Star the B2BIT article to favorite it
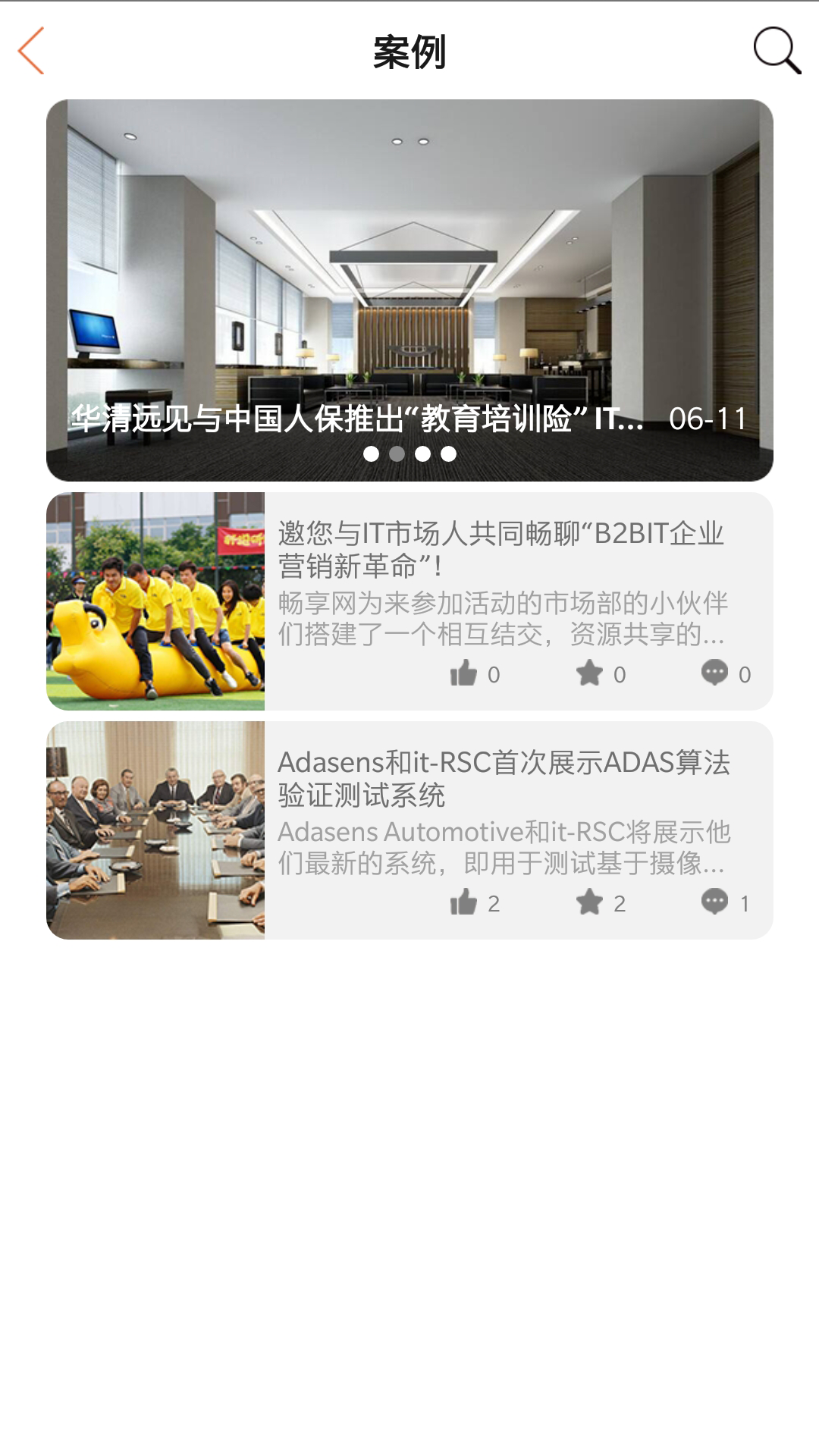Viewport: 819px width, 1456px height. tap(590, 673)
